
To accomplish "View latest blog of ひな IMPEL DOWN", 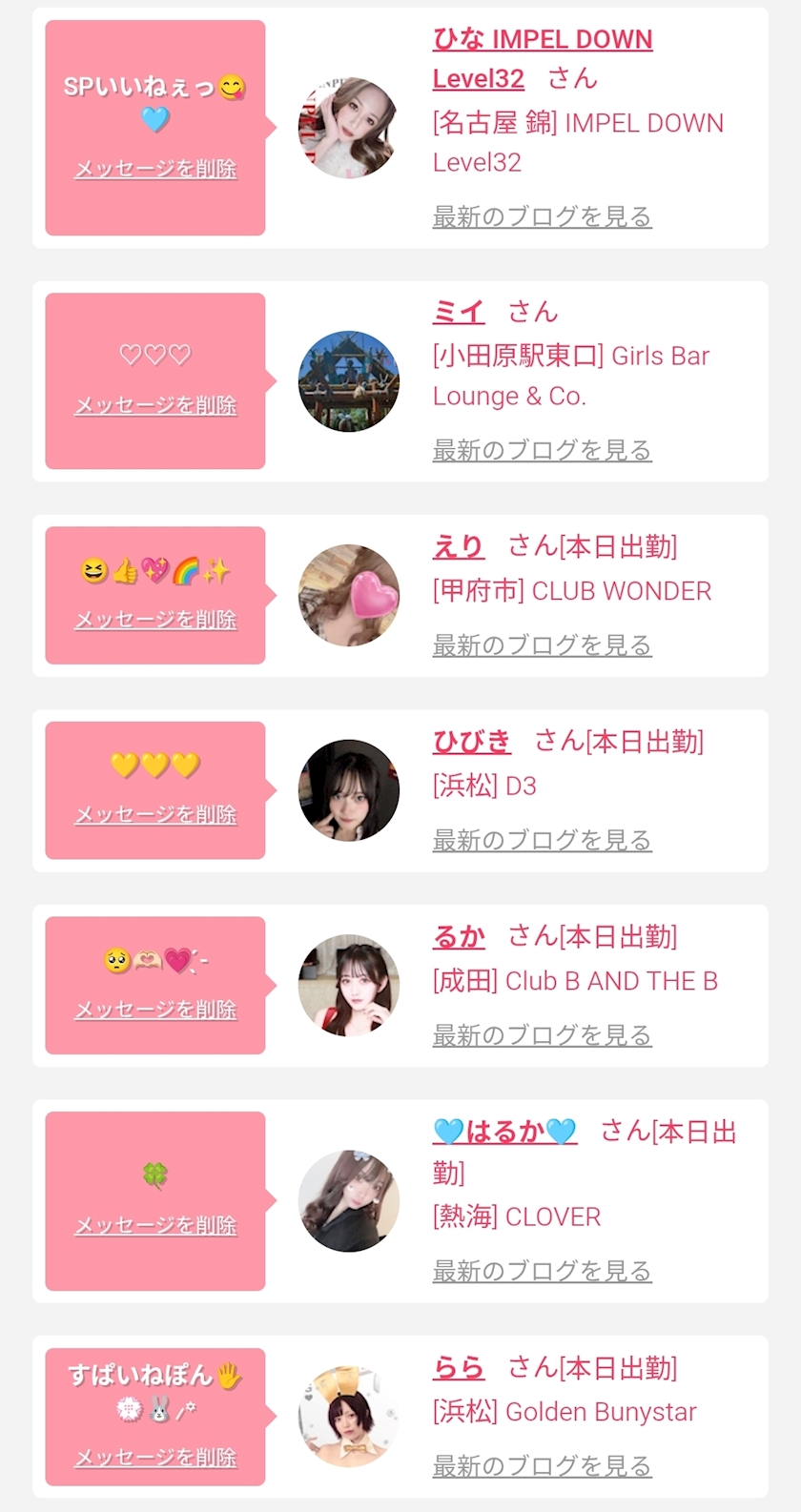I will pyautogui.click(x=542, y=216).
